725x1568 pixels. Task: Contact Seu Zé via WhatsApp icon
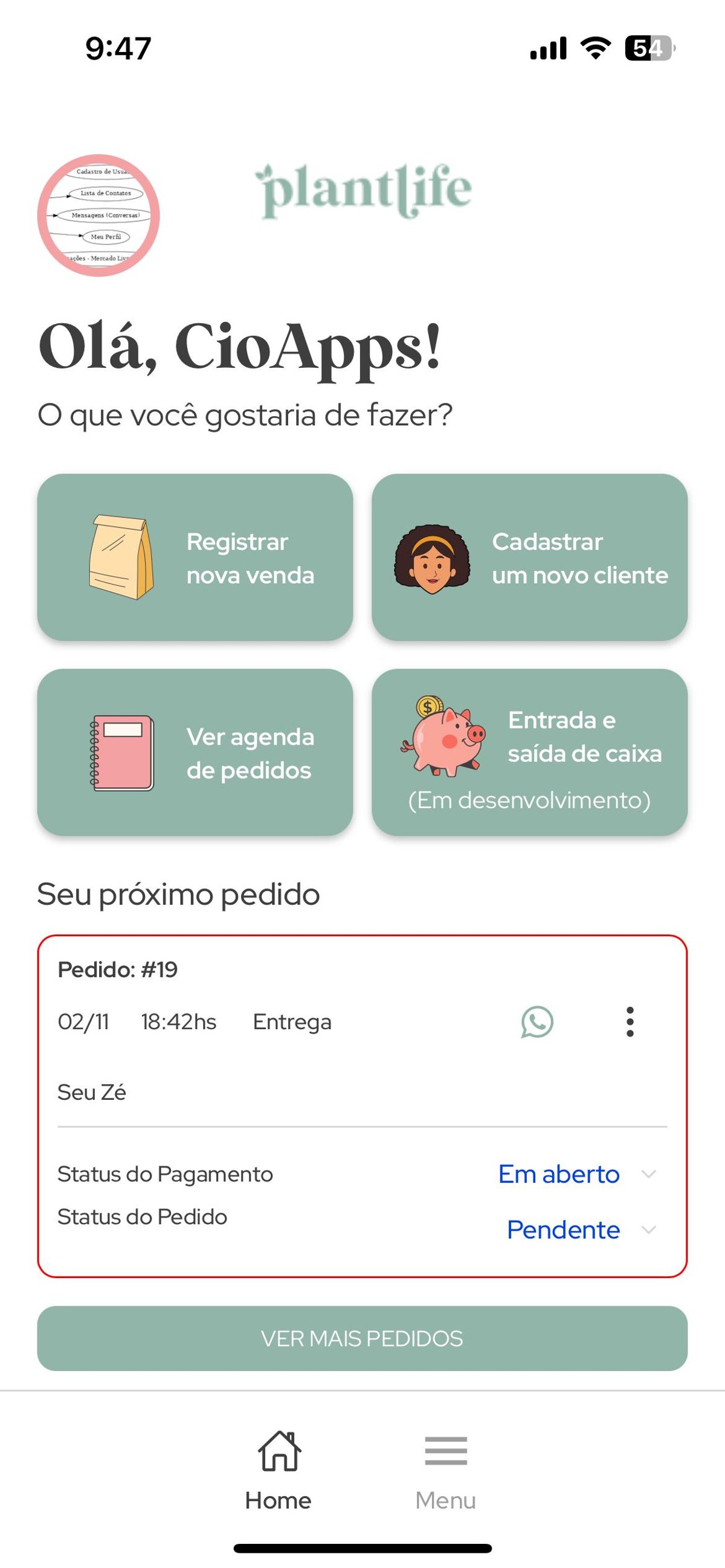point(537,1021)
